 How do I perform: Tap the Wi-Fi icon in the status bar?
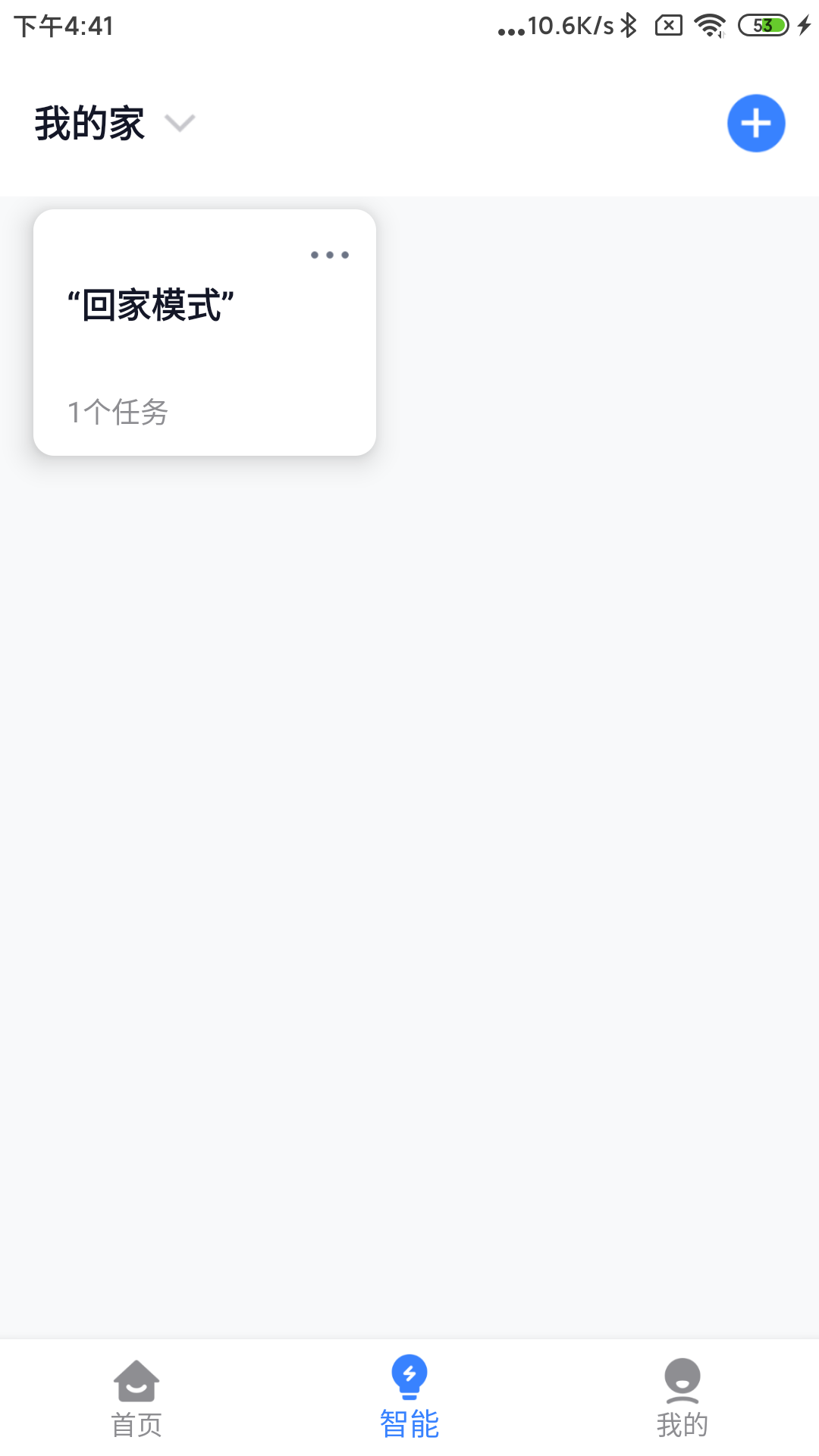(x=709, y=25)
